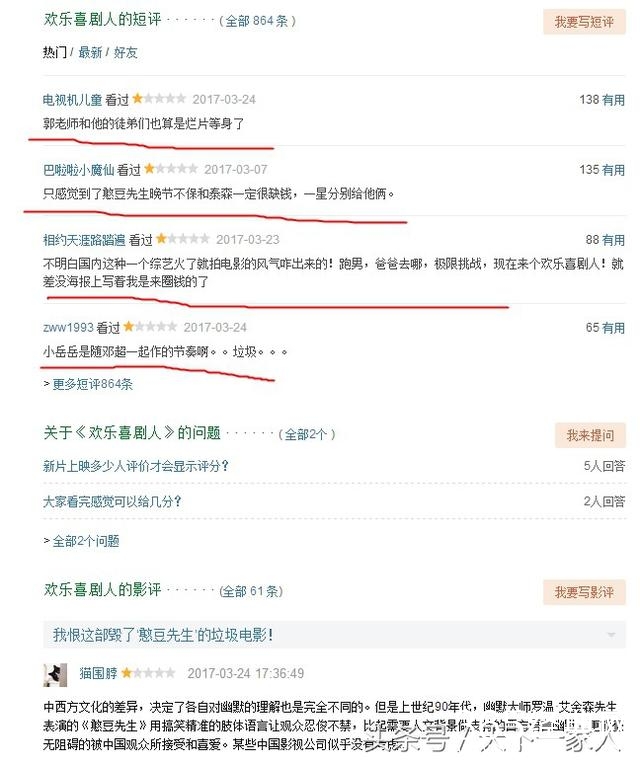Screen dimensions: 640x764
Task: Open the profile of 电视机儿童
Action: pos(72,100)
